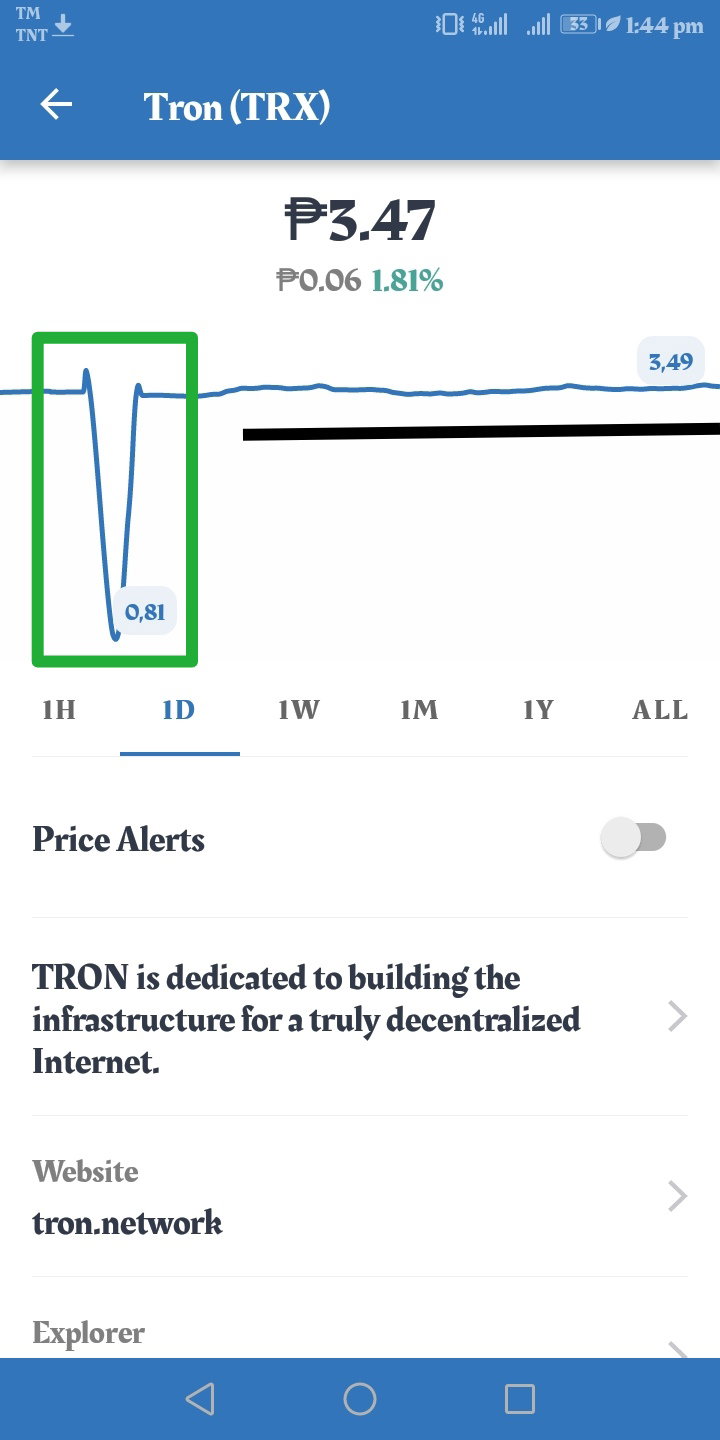Image resolution: width=720 pixels, height=1440 pixels.
Task: View the 1Y price history
Action: coord(539,710)
